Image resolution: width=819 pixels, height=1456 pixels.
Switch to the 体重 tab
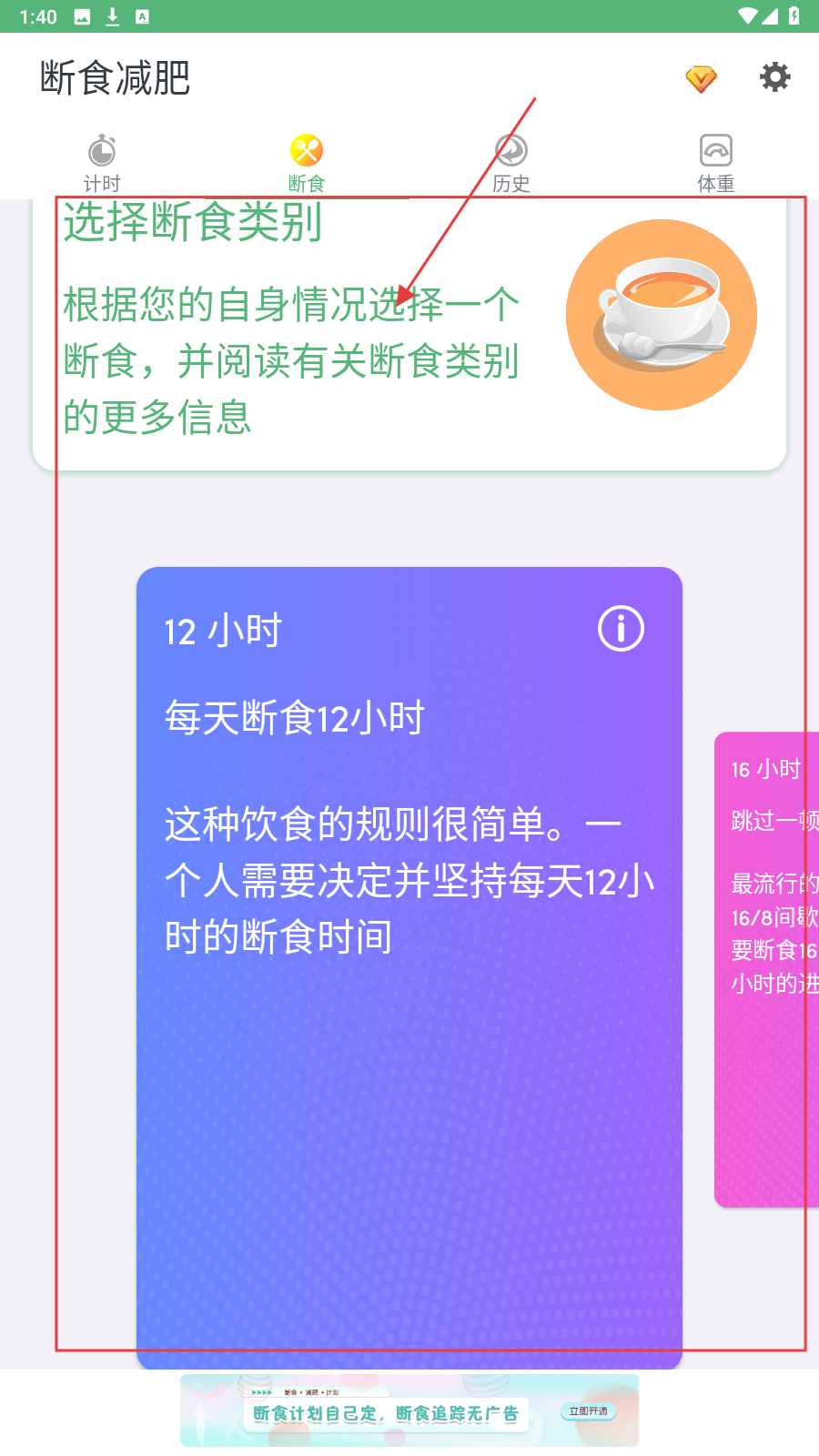(x=716, y=164)
